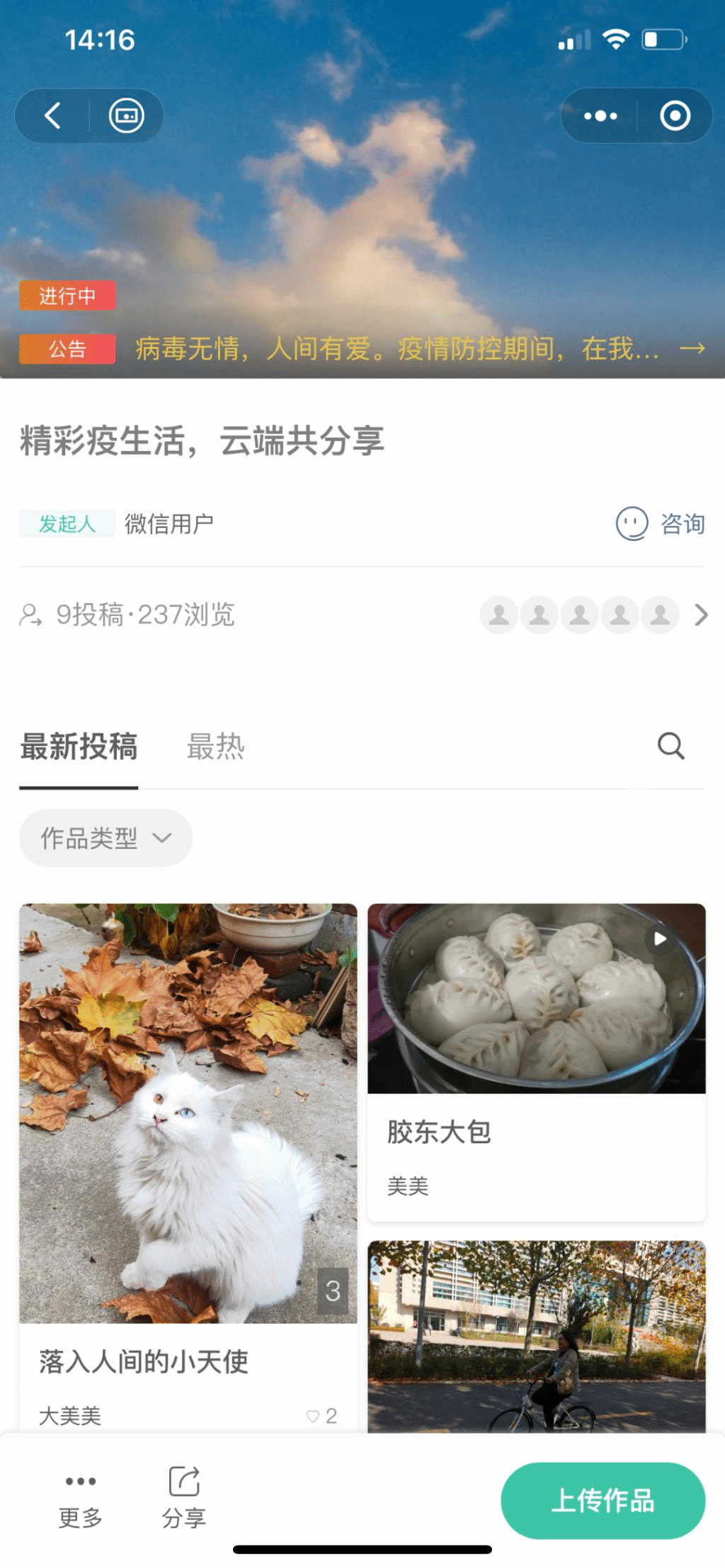Tap the 分享 share button
725x1568 pixels.
[x=184, y=1498]
